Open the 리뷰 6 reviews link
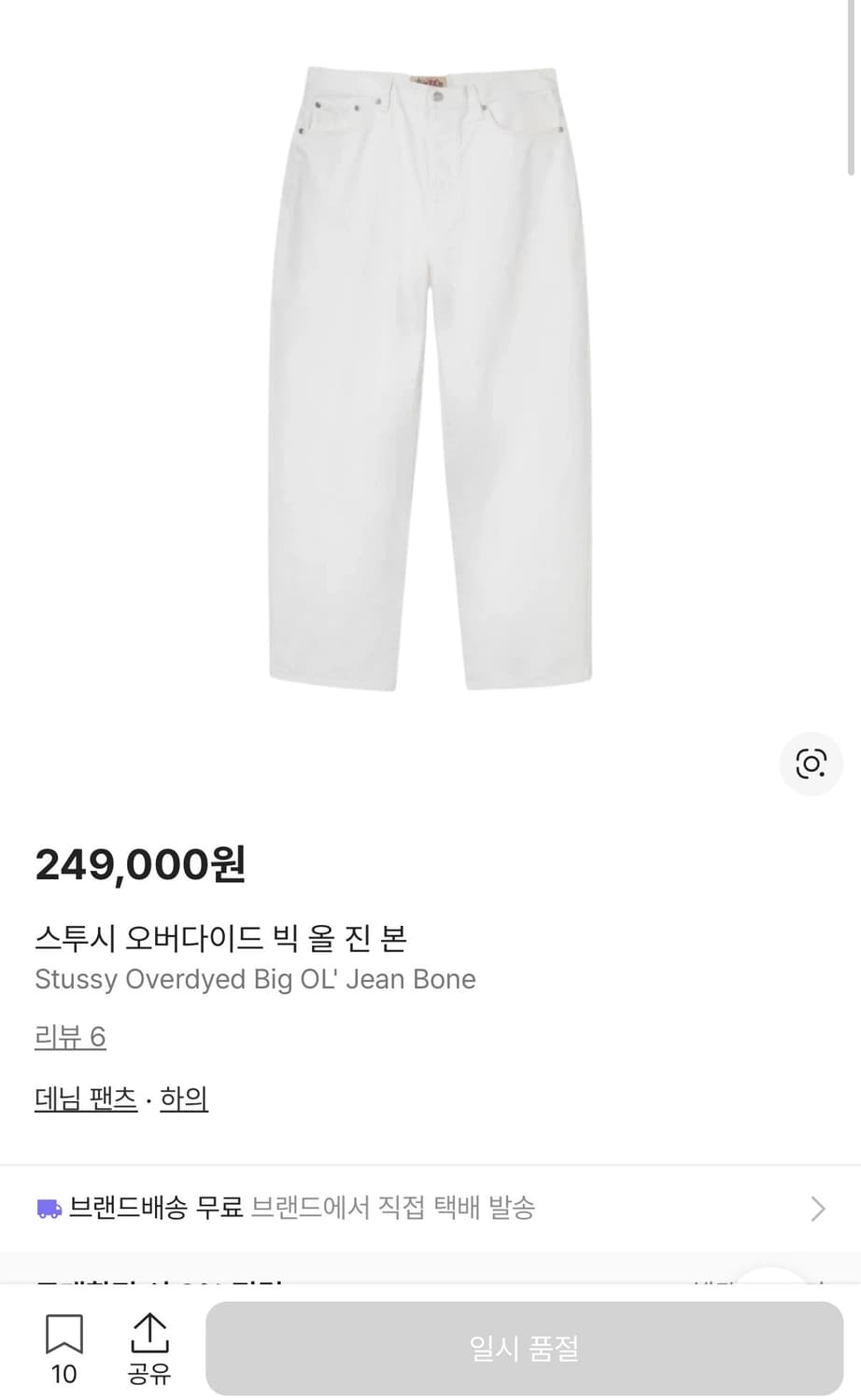This screenshot has height=1400, width=861. point(70,1037)
